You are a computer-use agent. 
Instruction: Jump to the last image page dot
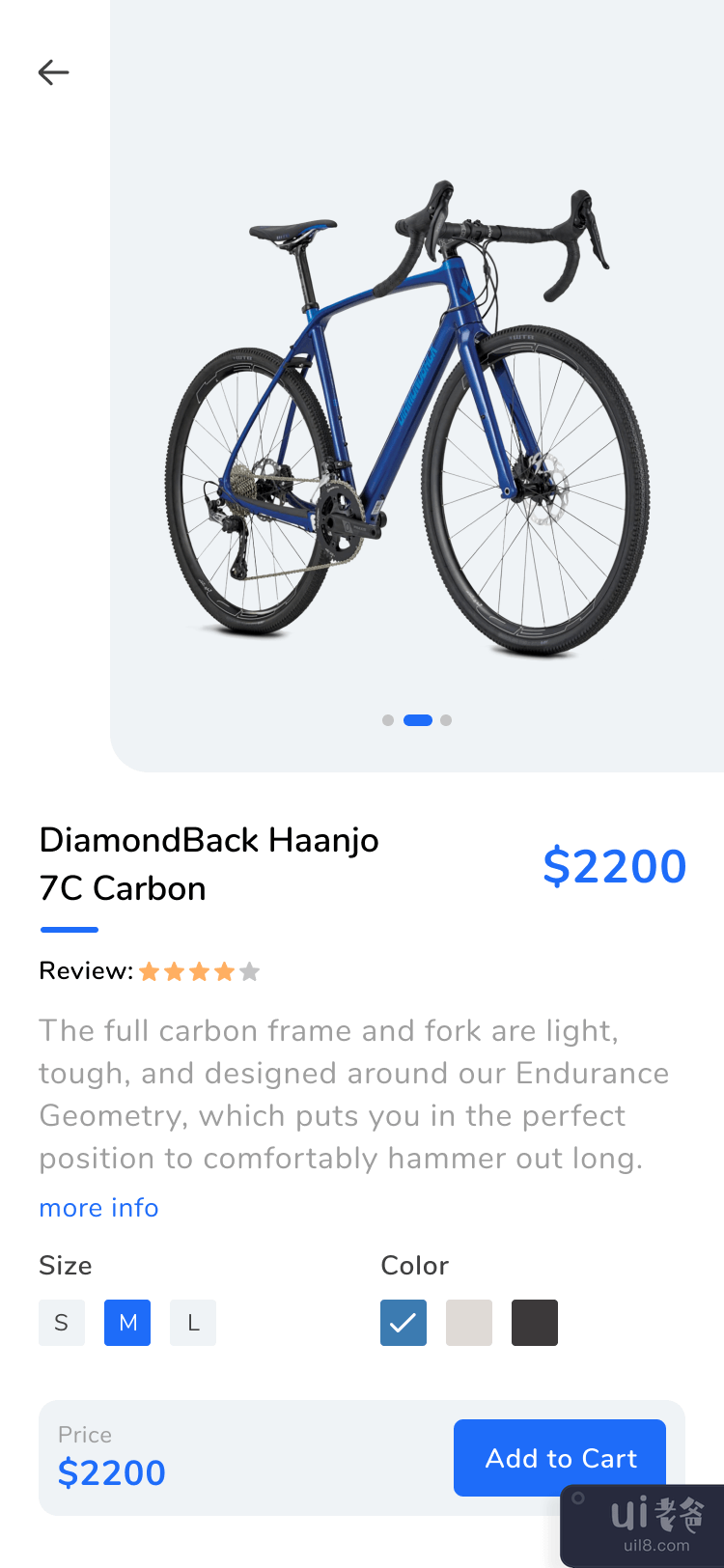(446, 720)
